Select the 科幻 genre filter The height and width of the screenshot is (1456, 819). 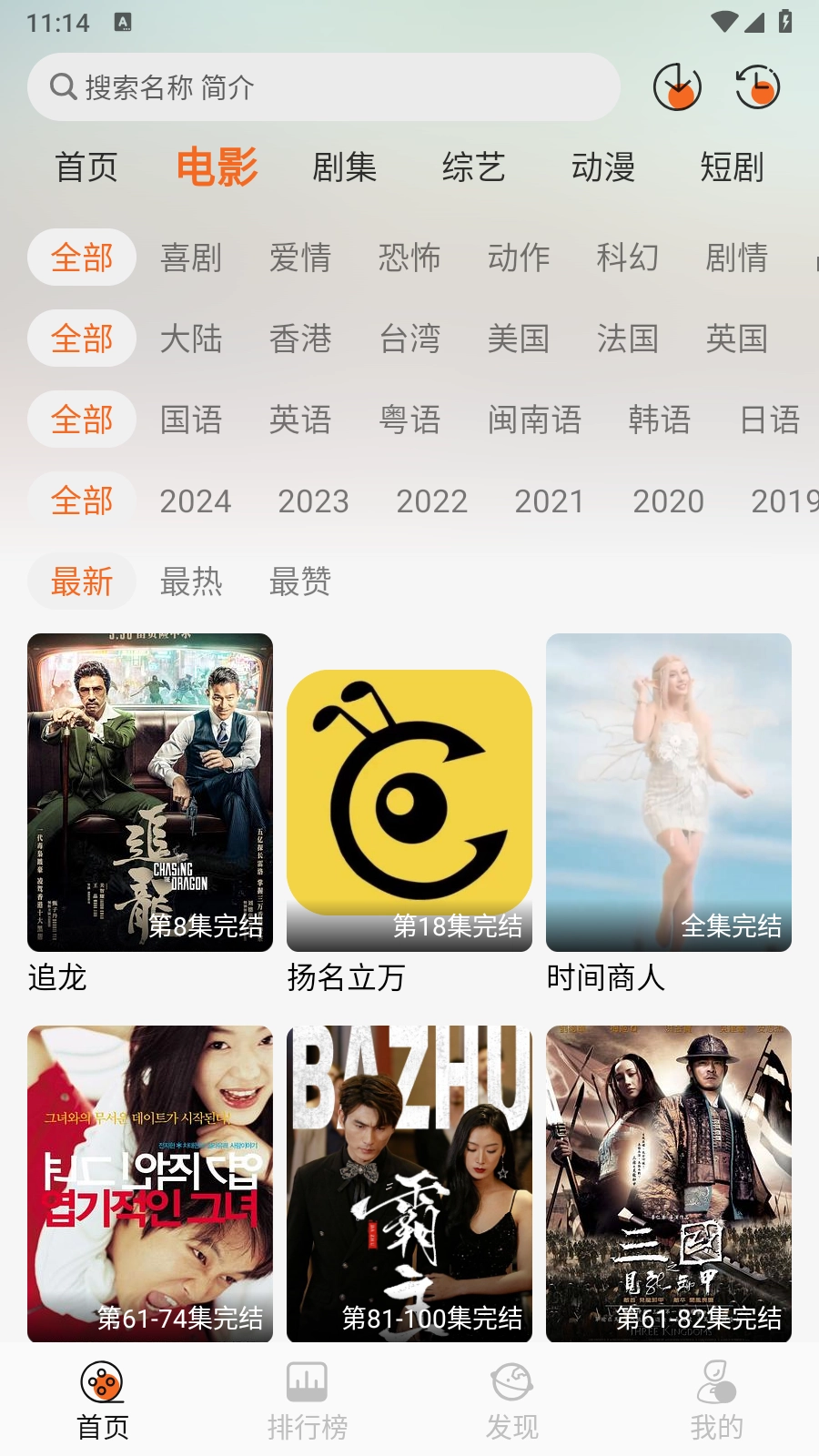pyautogui.click(x=630, y=258)
